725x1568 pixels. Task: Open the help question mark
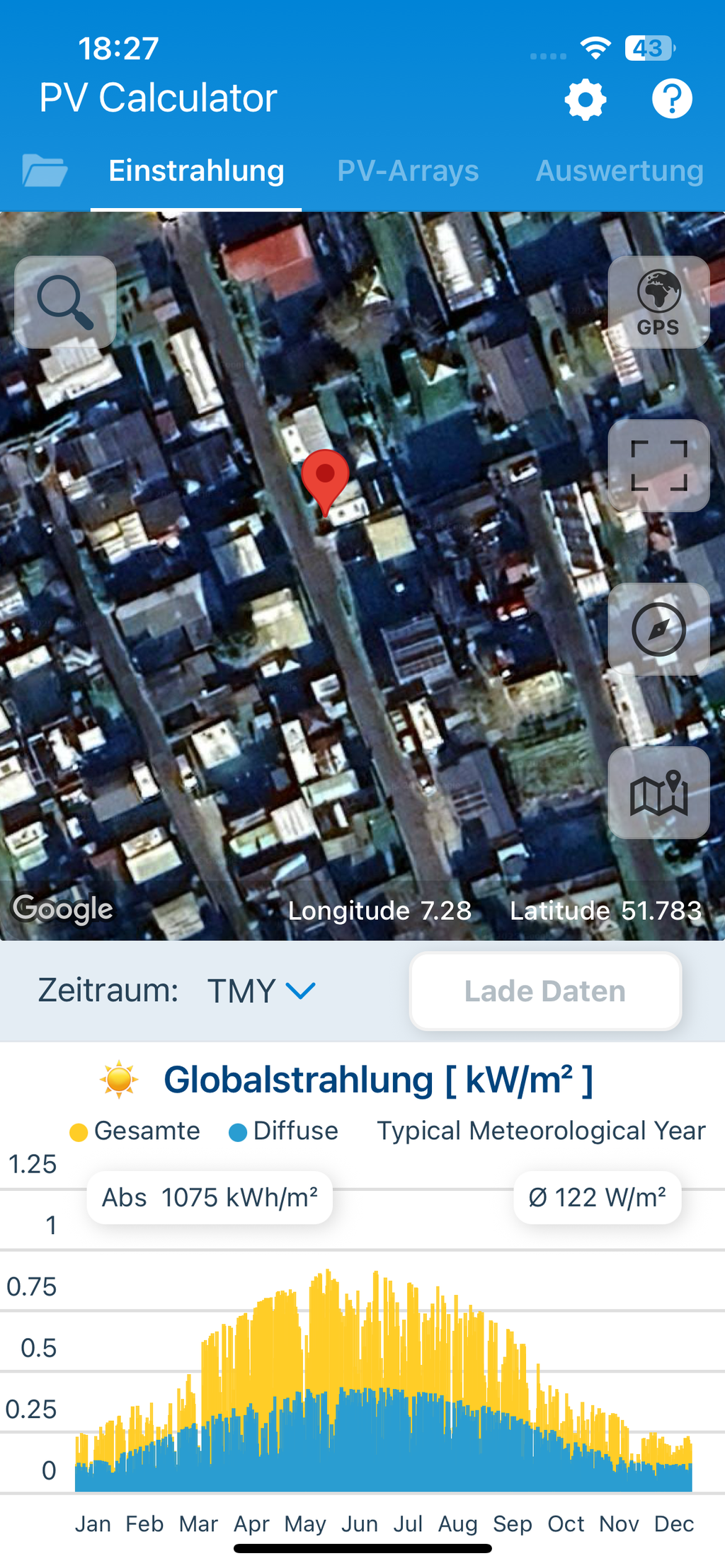(671, 99)
